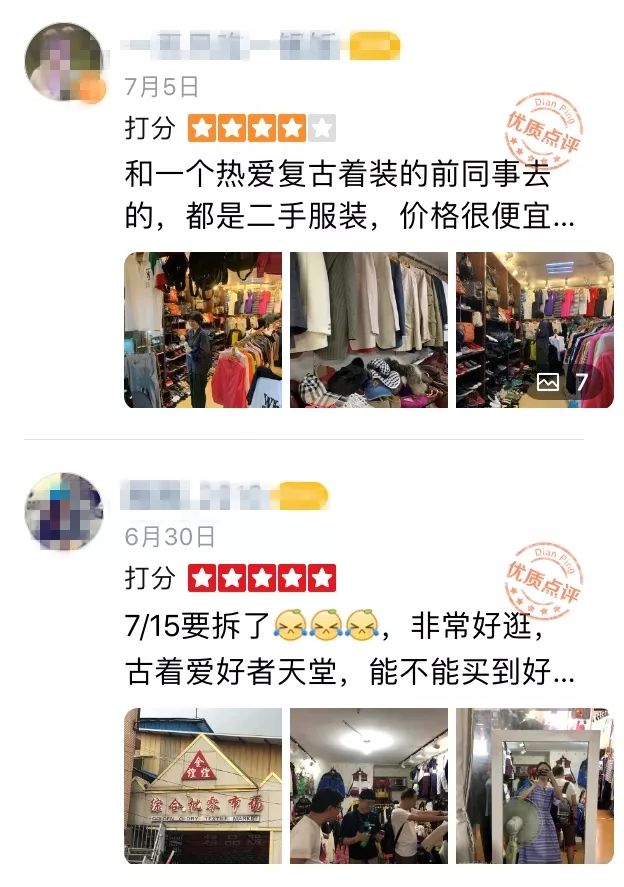Screen dimensions: 624x887
Task: View the mirror selfie photo in the June 30 review
Action: pyautogui.click(x=535, y=785)
